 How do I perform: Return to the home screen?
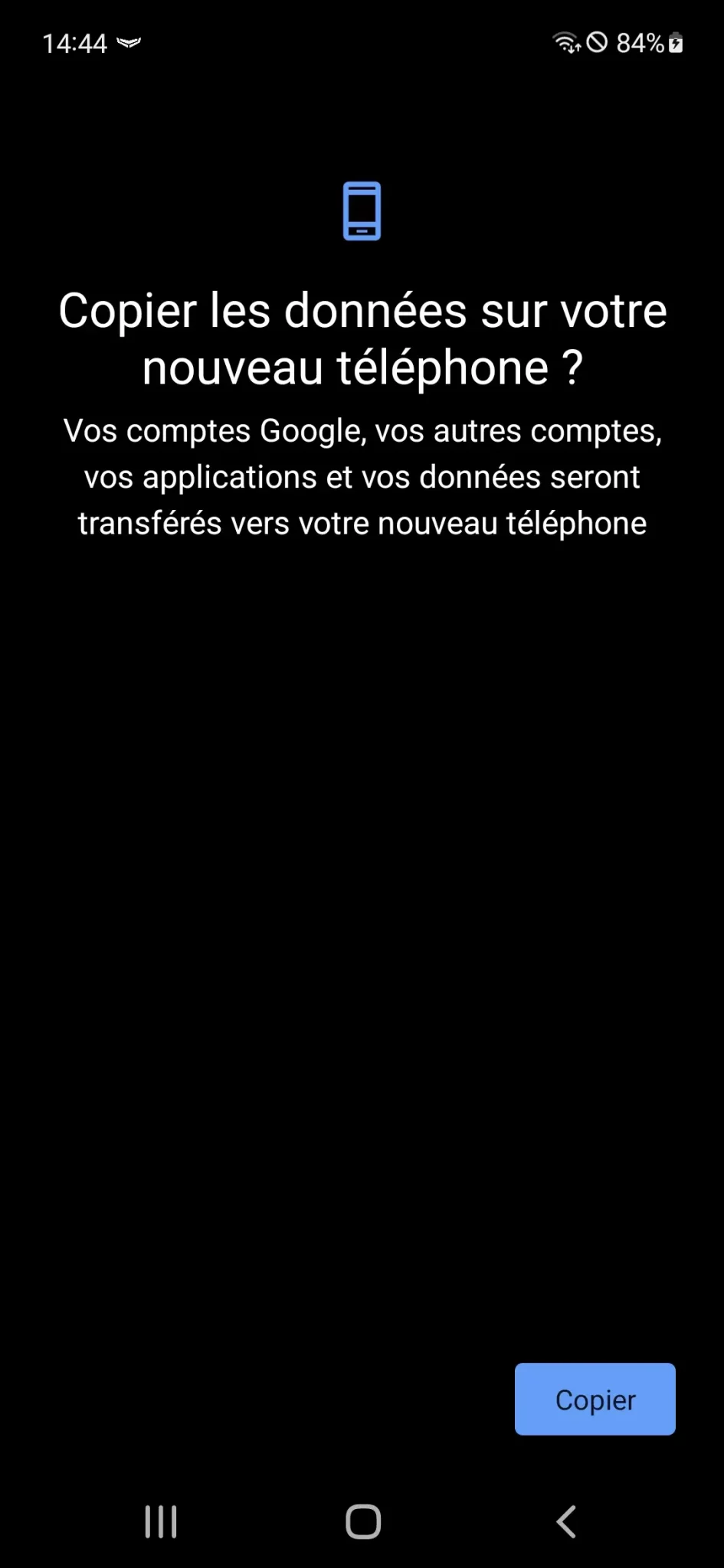click(x=363, y=1521)
